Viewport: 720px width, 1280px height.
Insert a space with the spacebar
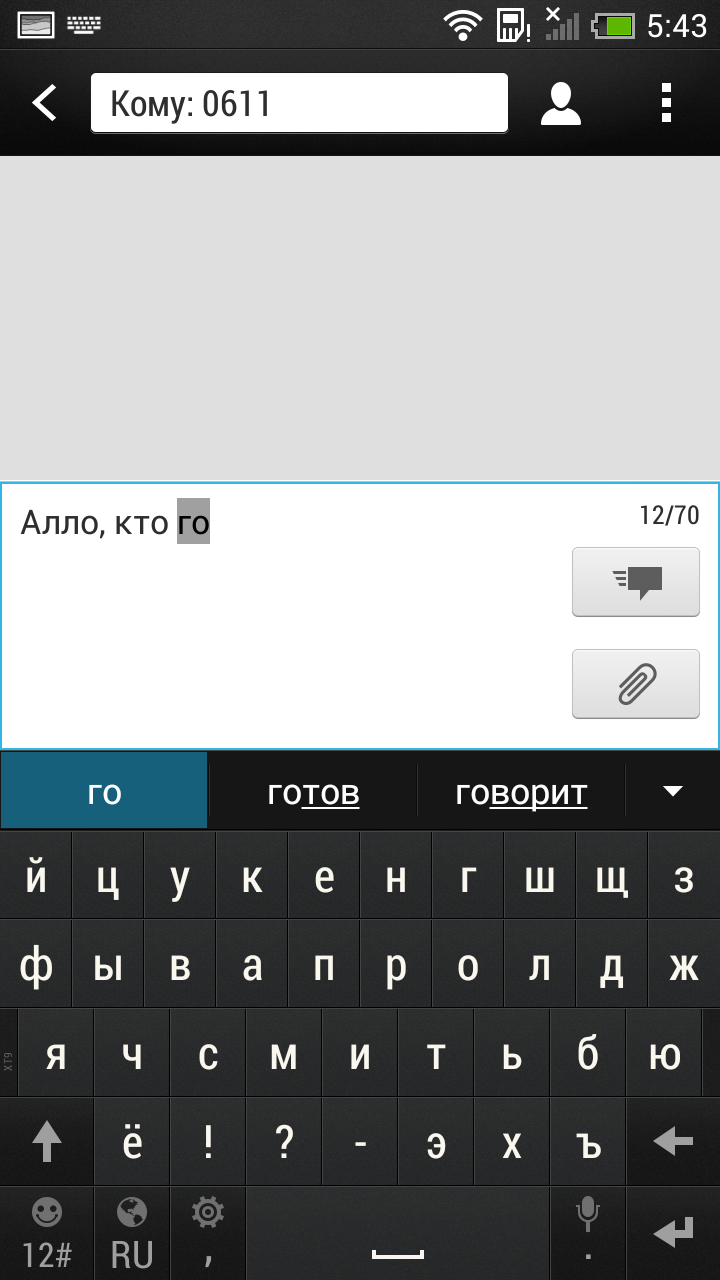click(x=398, y=1234)
